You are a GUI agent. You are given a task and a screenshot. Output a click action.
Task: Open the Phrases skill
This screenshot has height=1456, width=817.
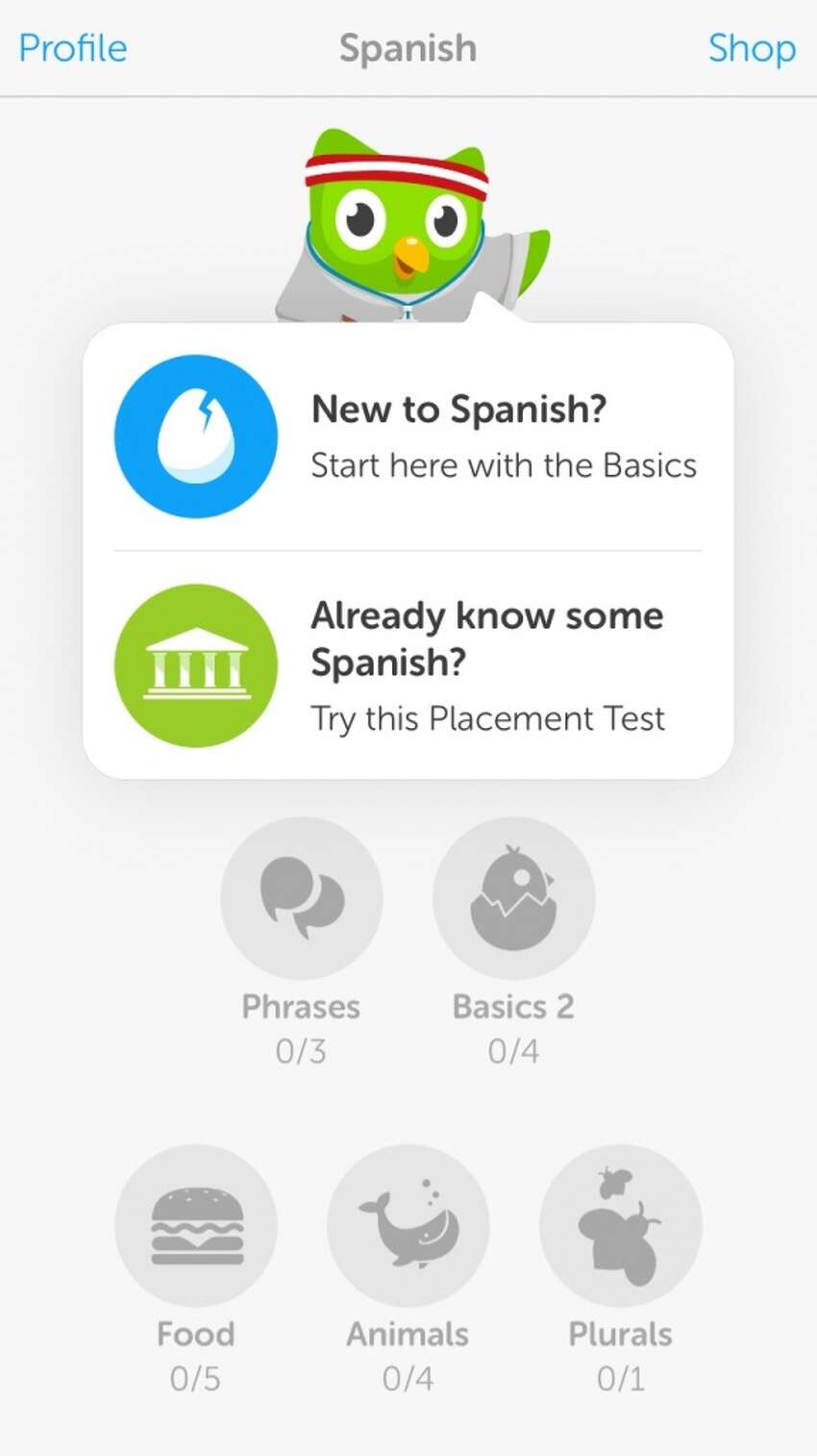[301, 898]
